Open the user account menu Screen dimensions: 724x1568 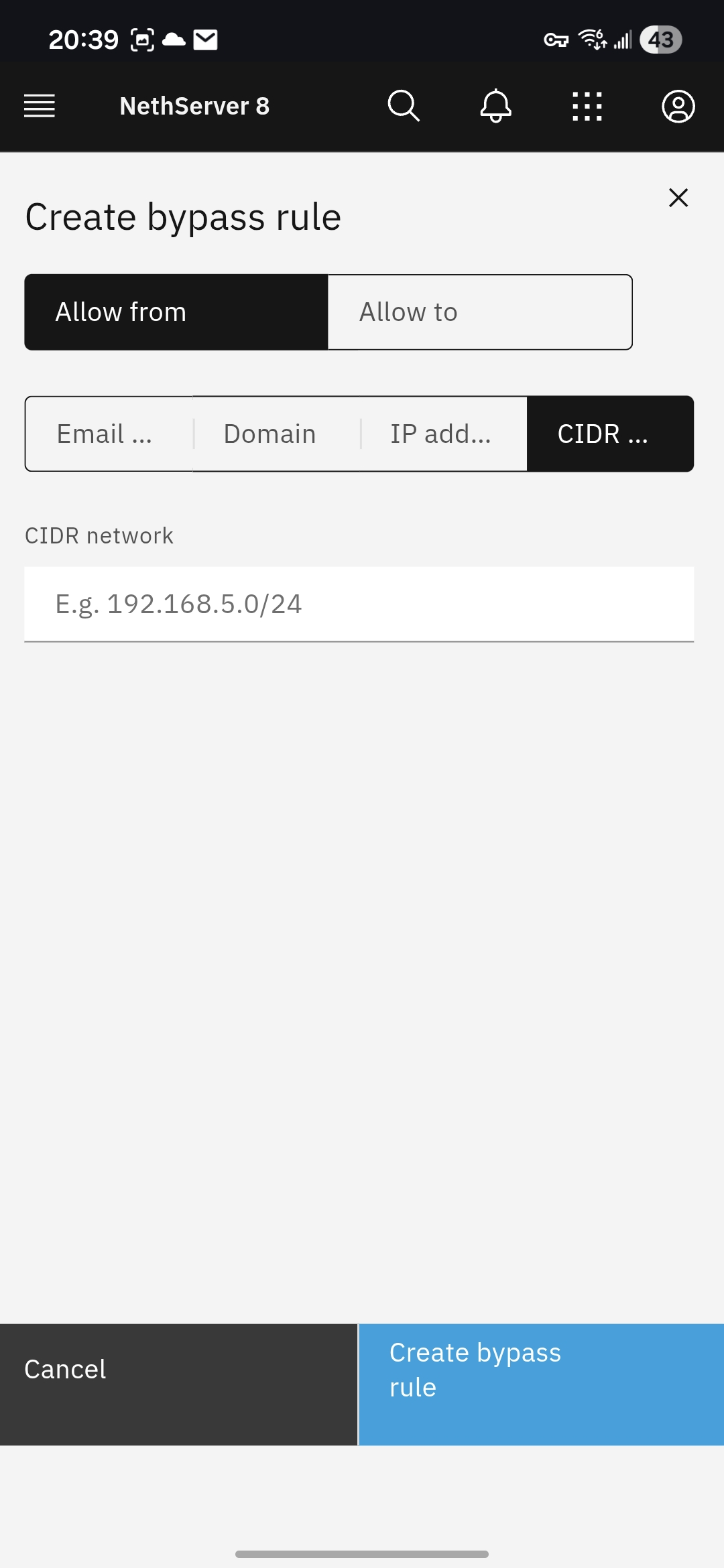[x=678, y=106]
